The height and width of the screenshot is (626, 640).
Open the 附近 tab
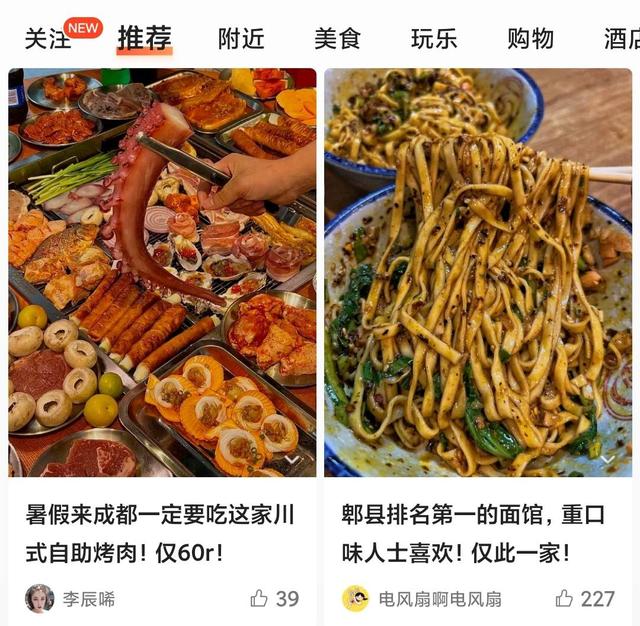(x=241, y=38)
